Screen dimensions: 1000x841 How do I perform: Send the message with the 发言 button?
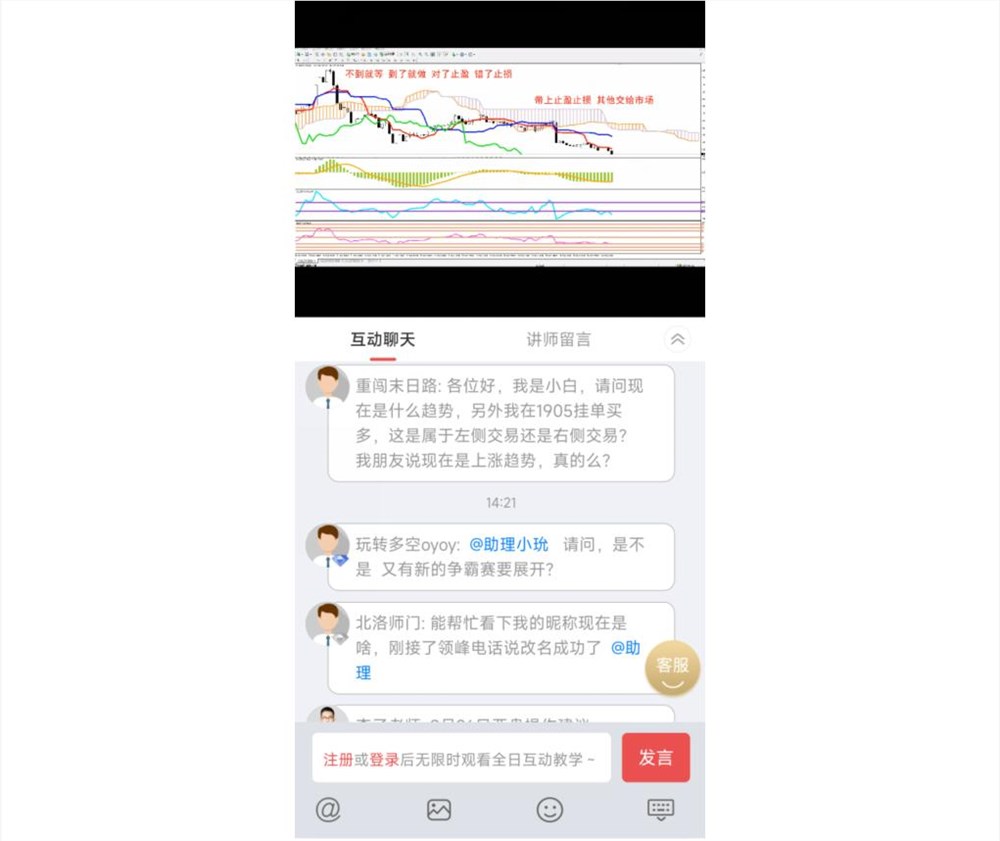(655, 758)
